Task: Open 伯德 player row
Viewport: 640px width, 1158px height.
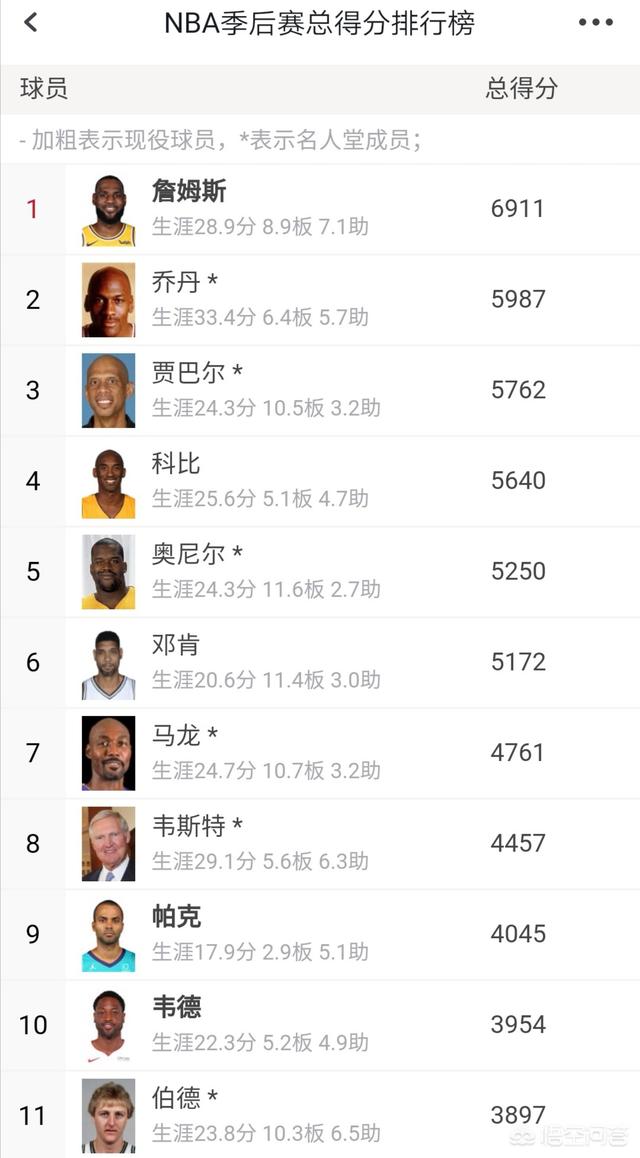Action: (320, 1115)
